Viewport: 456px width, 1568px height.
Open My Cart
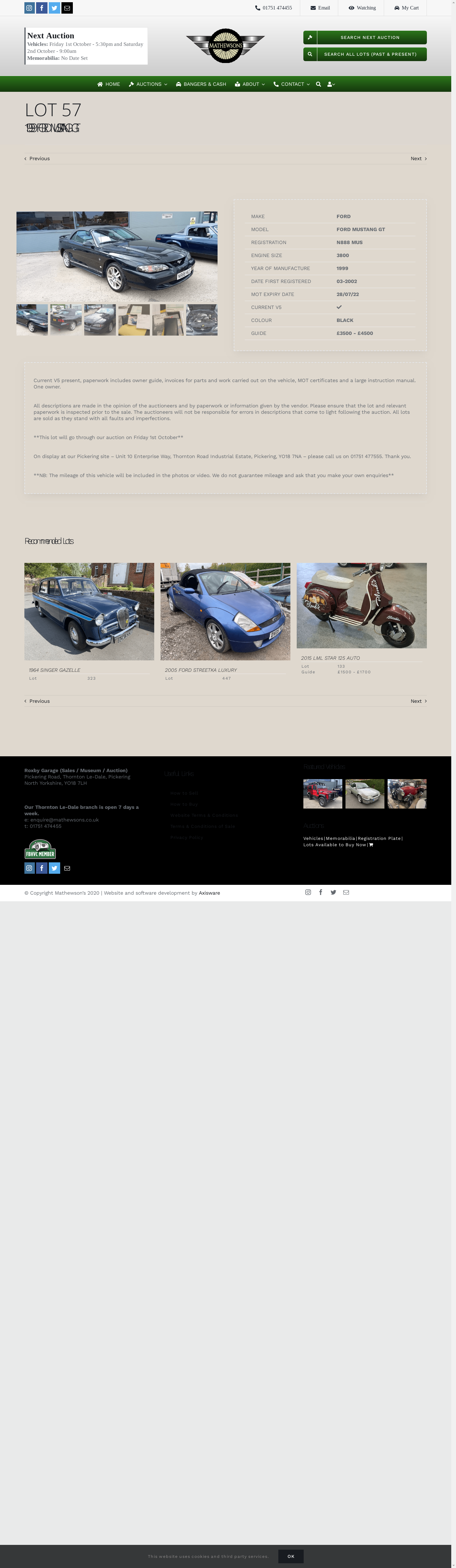[x=406, y=8]
